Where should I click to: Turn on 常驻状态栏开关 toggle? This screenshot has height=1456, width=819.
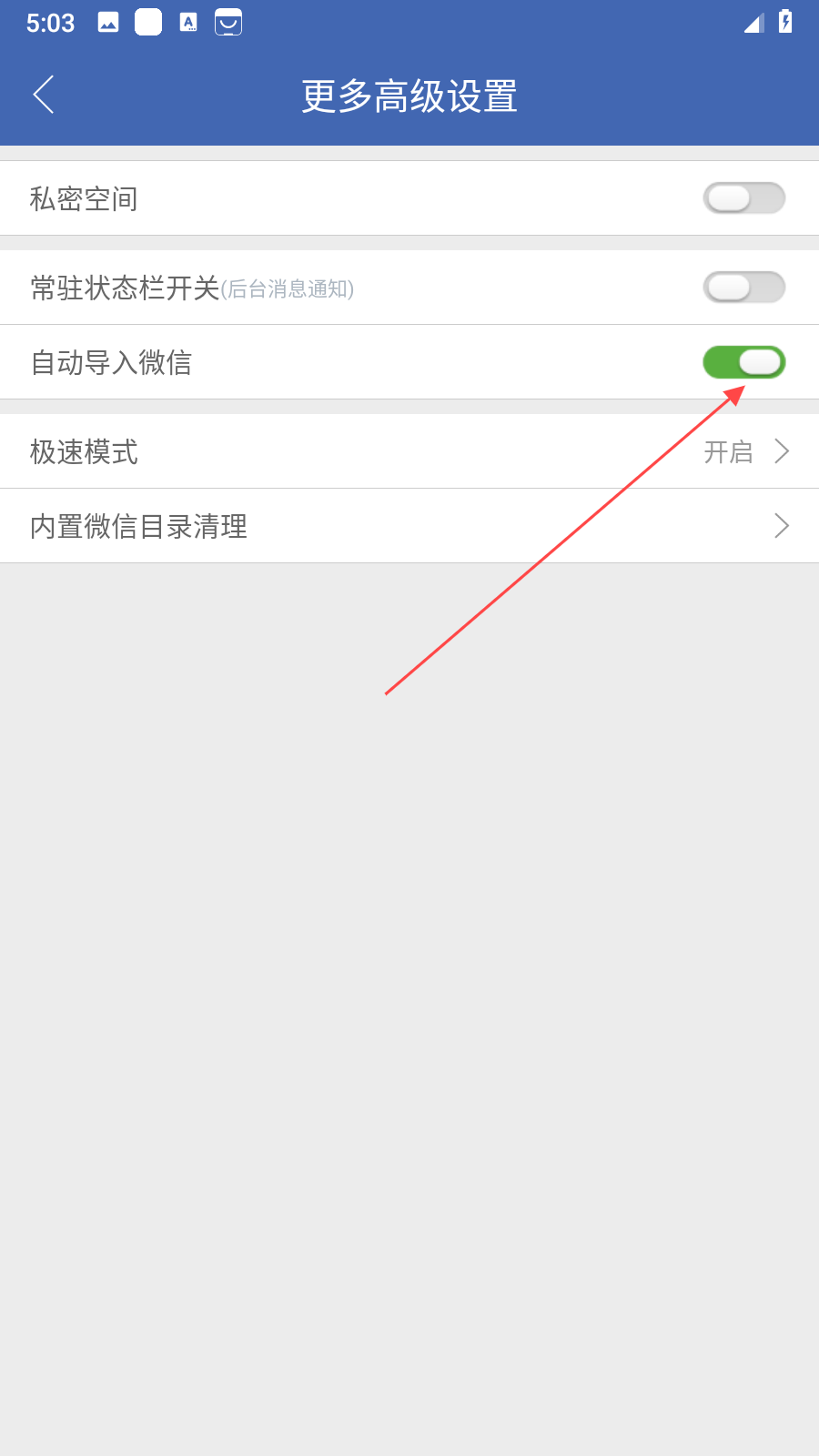(743, 288)
